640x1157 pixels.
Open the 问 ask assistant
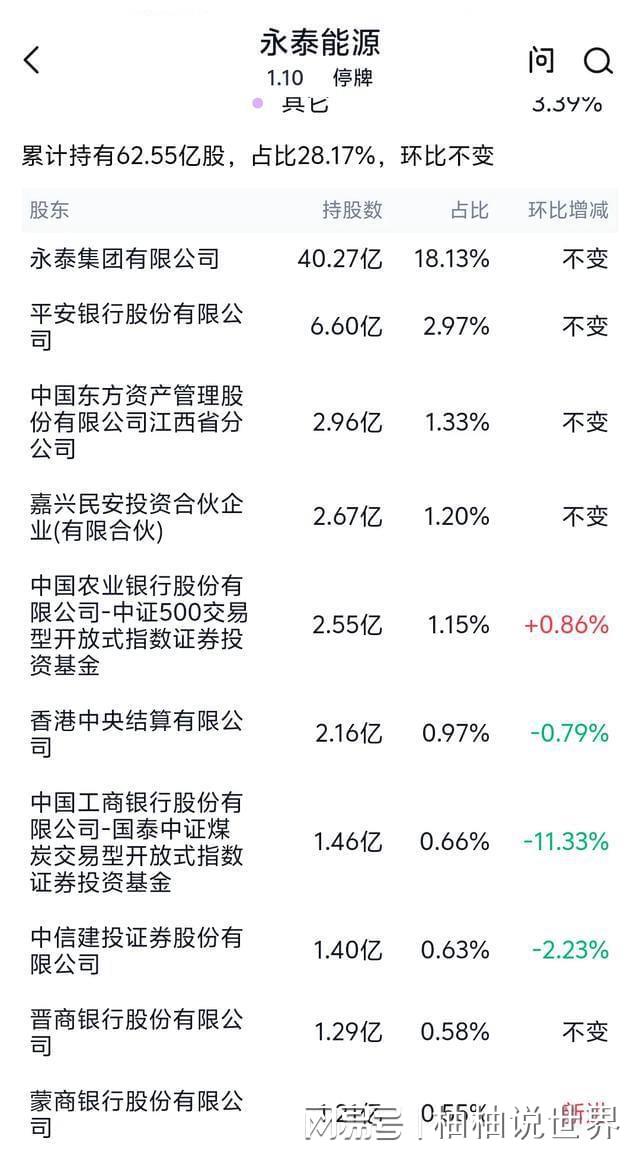click(541, 61)
